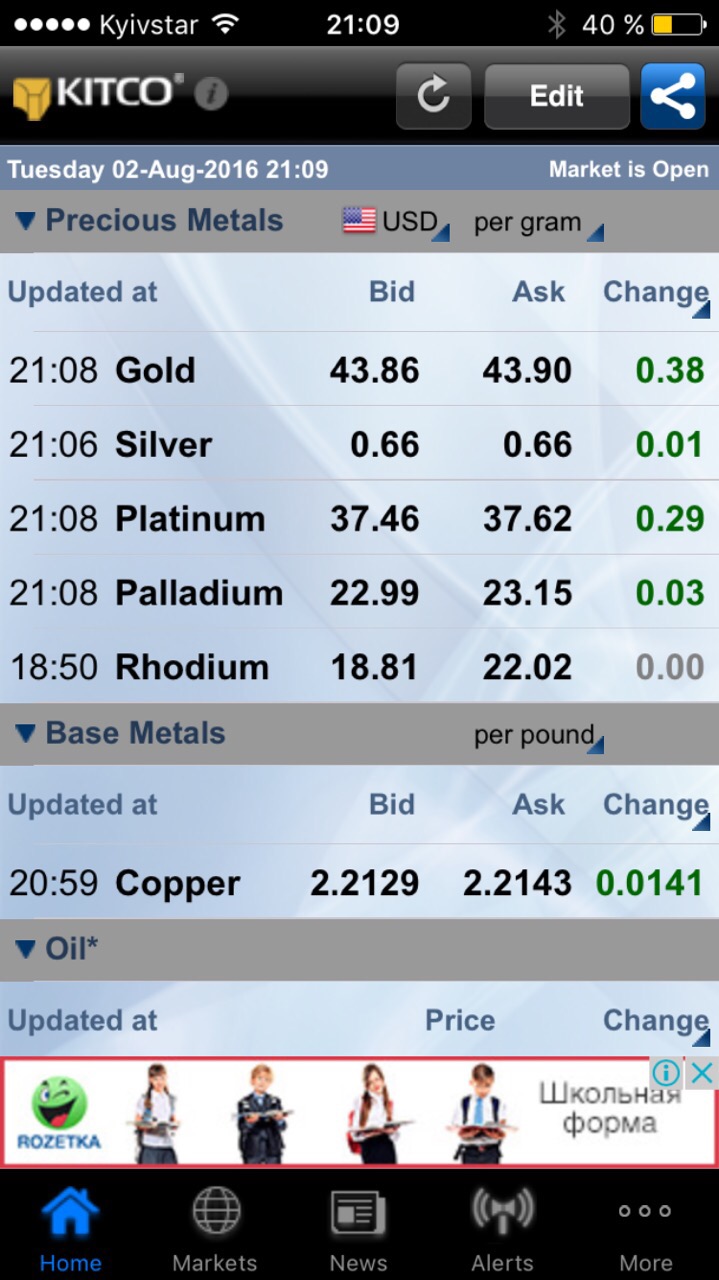719x1280 pixels.
Task: Tap the Edit button
Action: click(557, 96)
